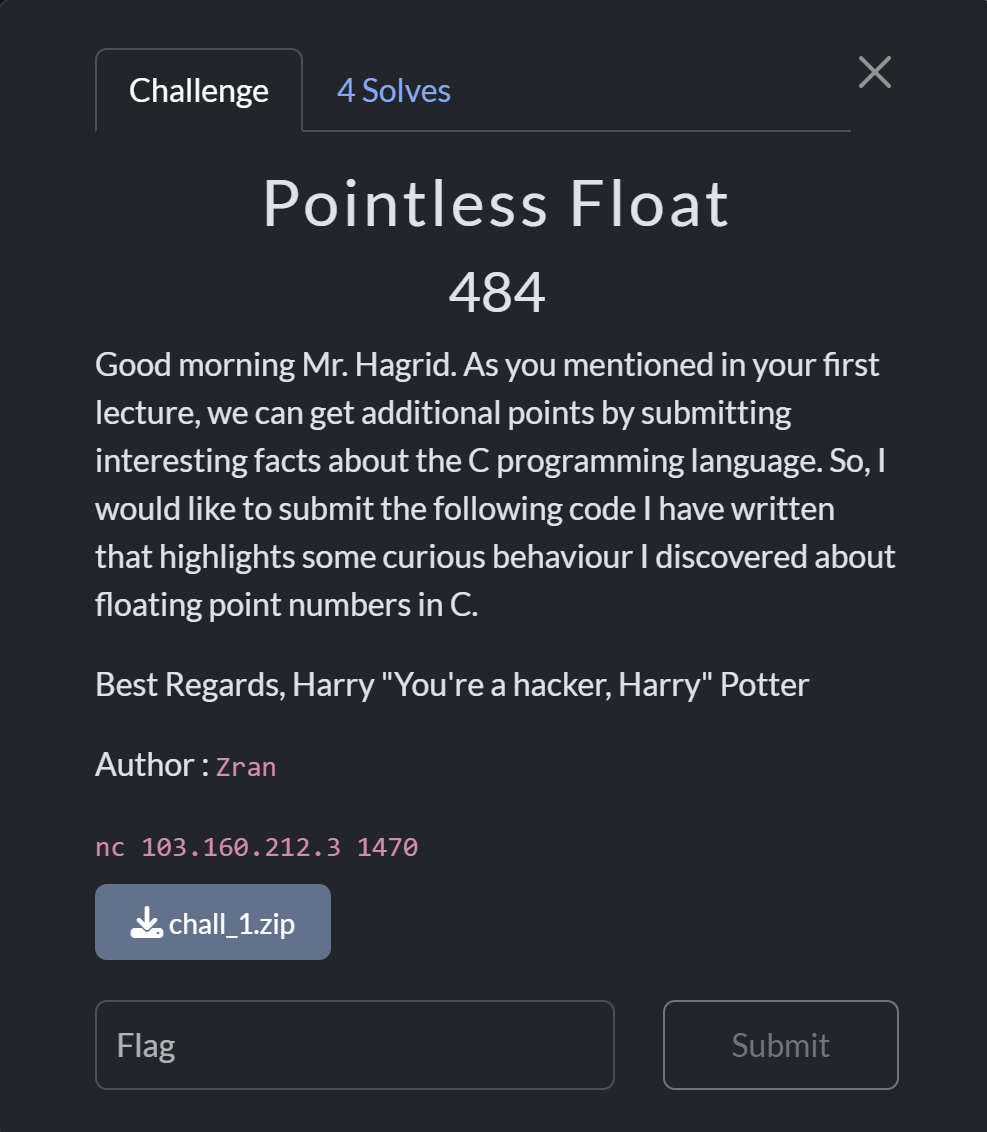The height and width of the screenshot is (1132, 987).
Task: Close the challenge dialog
Action: (874, 72)
